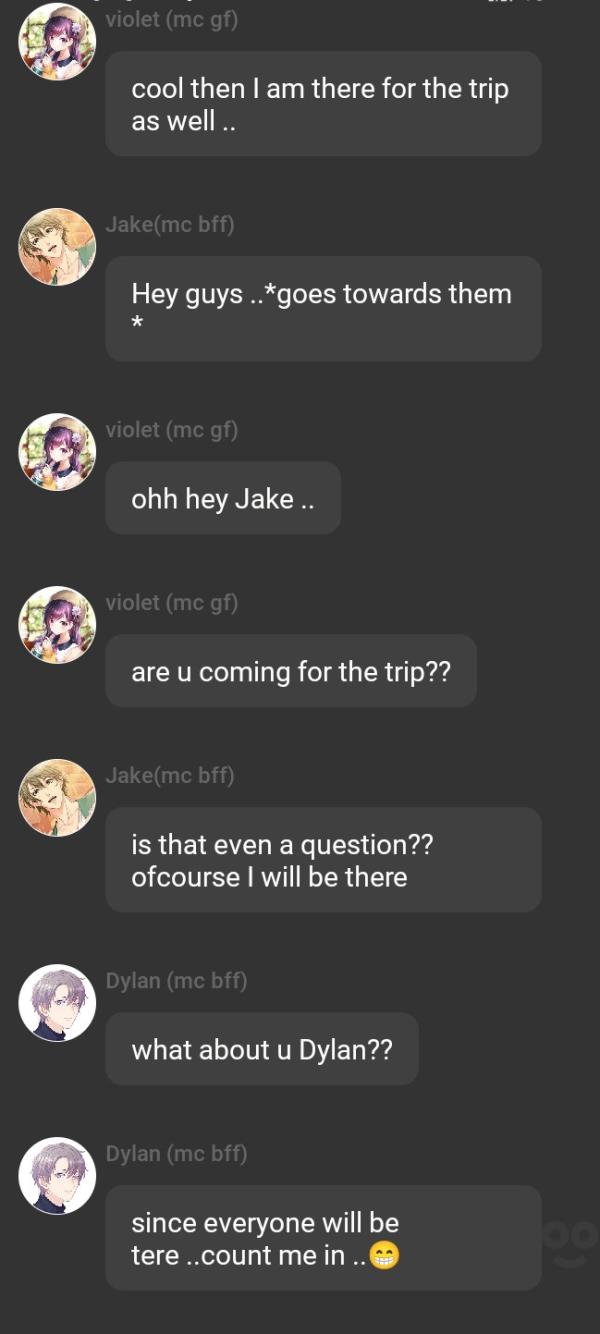This screenshot has width=600, height=1334.
Task: Open violet's avatar beside "ohh hey Jake .."
Action: tap(57, 452)
